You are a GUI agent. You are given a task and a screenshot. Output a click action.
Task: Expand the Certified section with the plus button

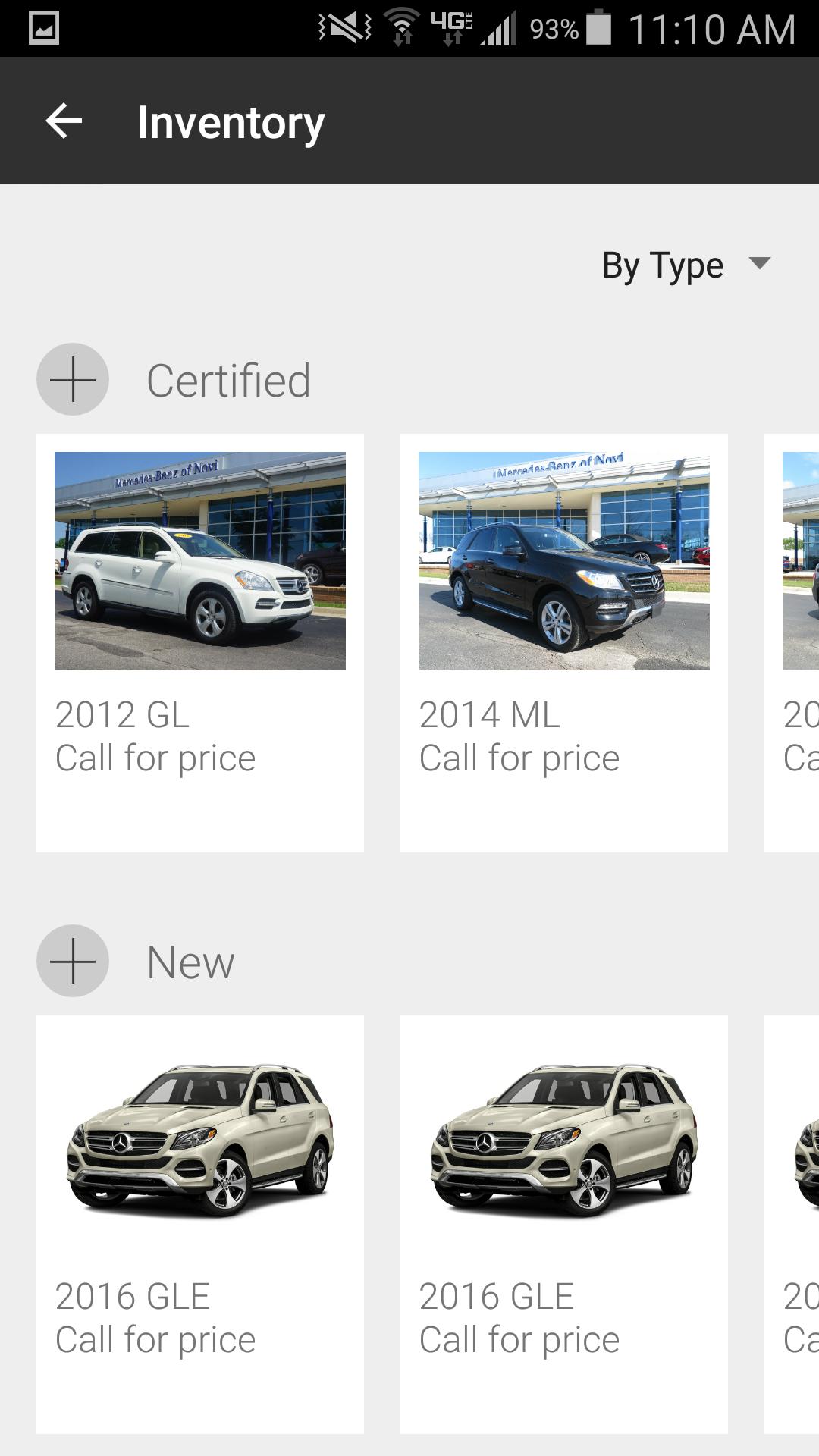(73, 379)
